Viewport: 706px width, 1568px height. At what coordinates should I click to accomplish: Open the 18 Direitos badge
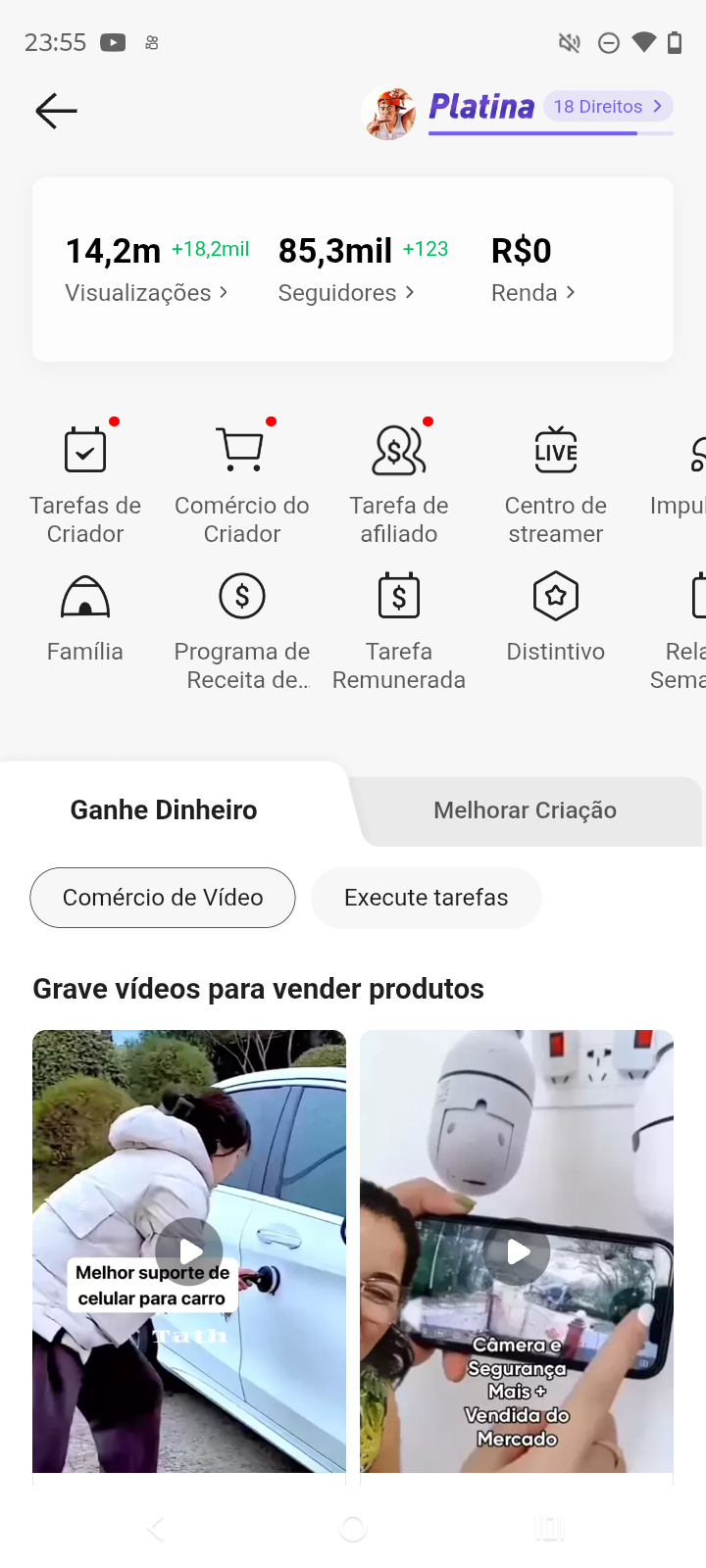tap(608, 106)
